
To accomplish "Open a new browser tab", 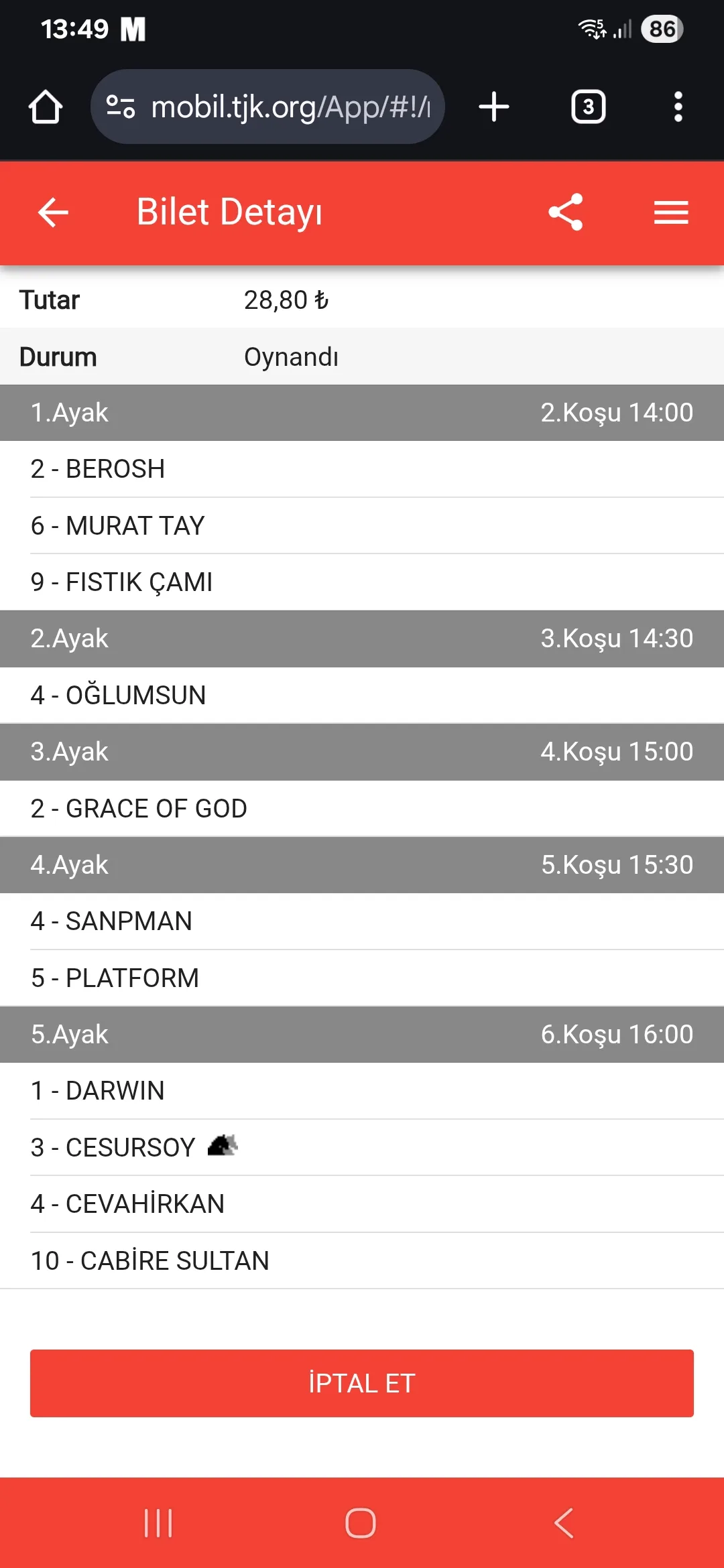I will (x=494, y=107).
